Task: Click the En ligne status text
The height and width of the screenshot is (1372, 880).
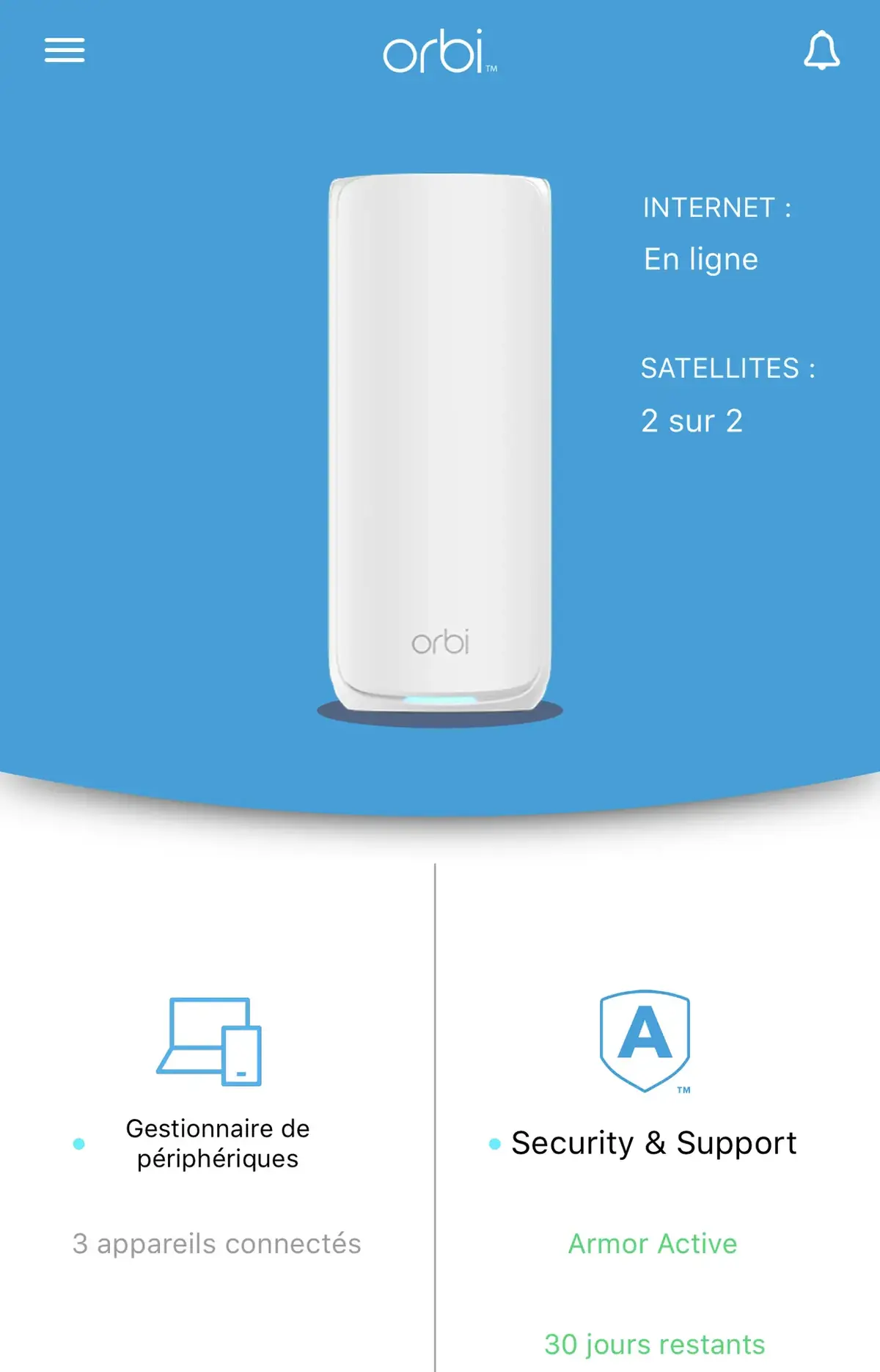Action: 700,258
